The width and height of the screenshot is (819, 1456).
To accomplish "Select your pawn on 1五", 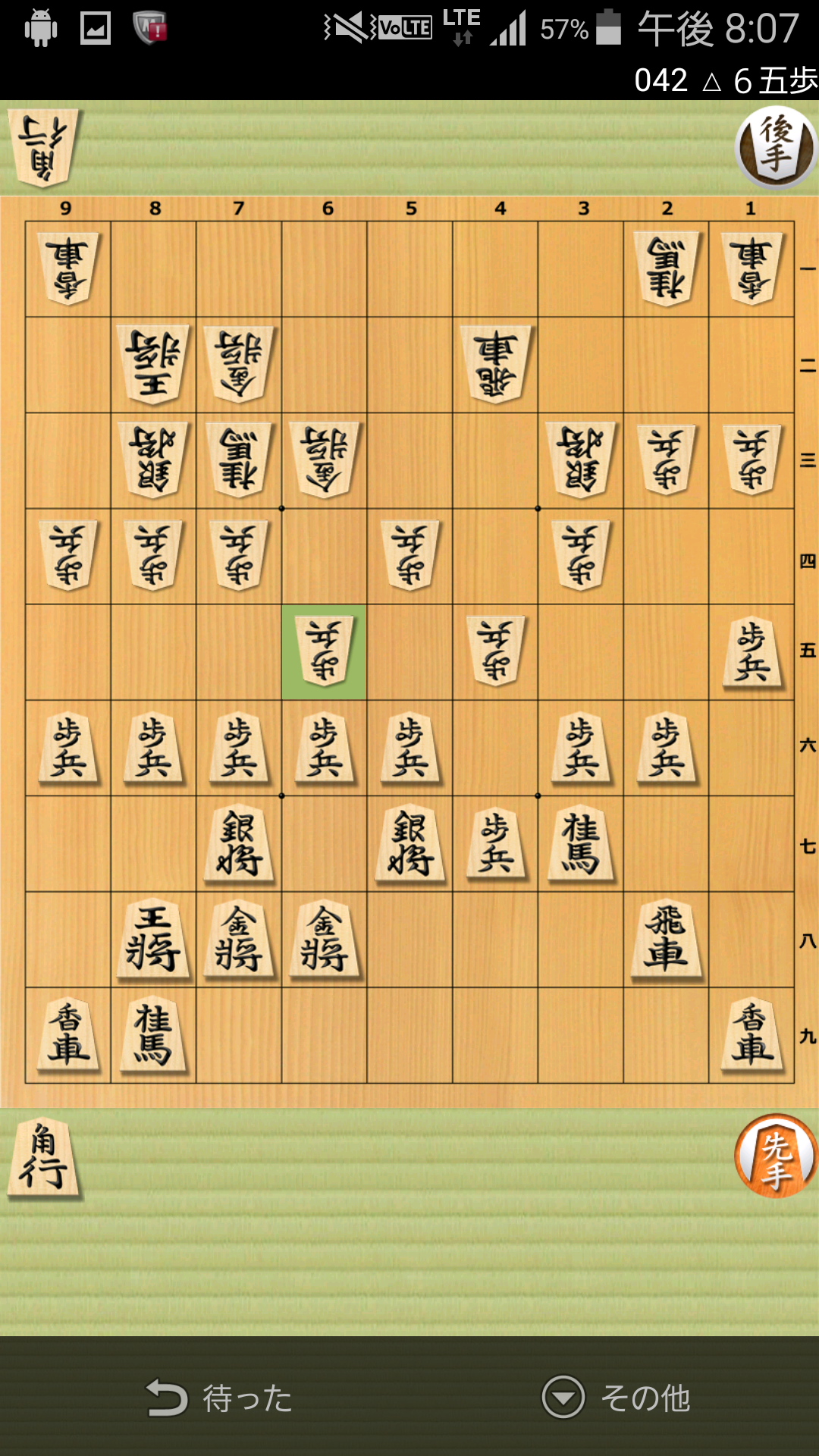I will 752,652.
